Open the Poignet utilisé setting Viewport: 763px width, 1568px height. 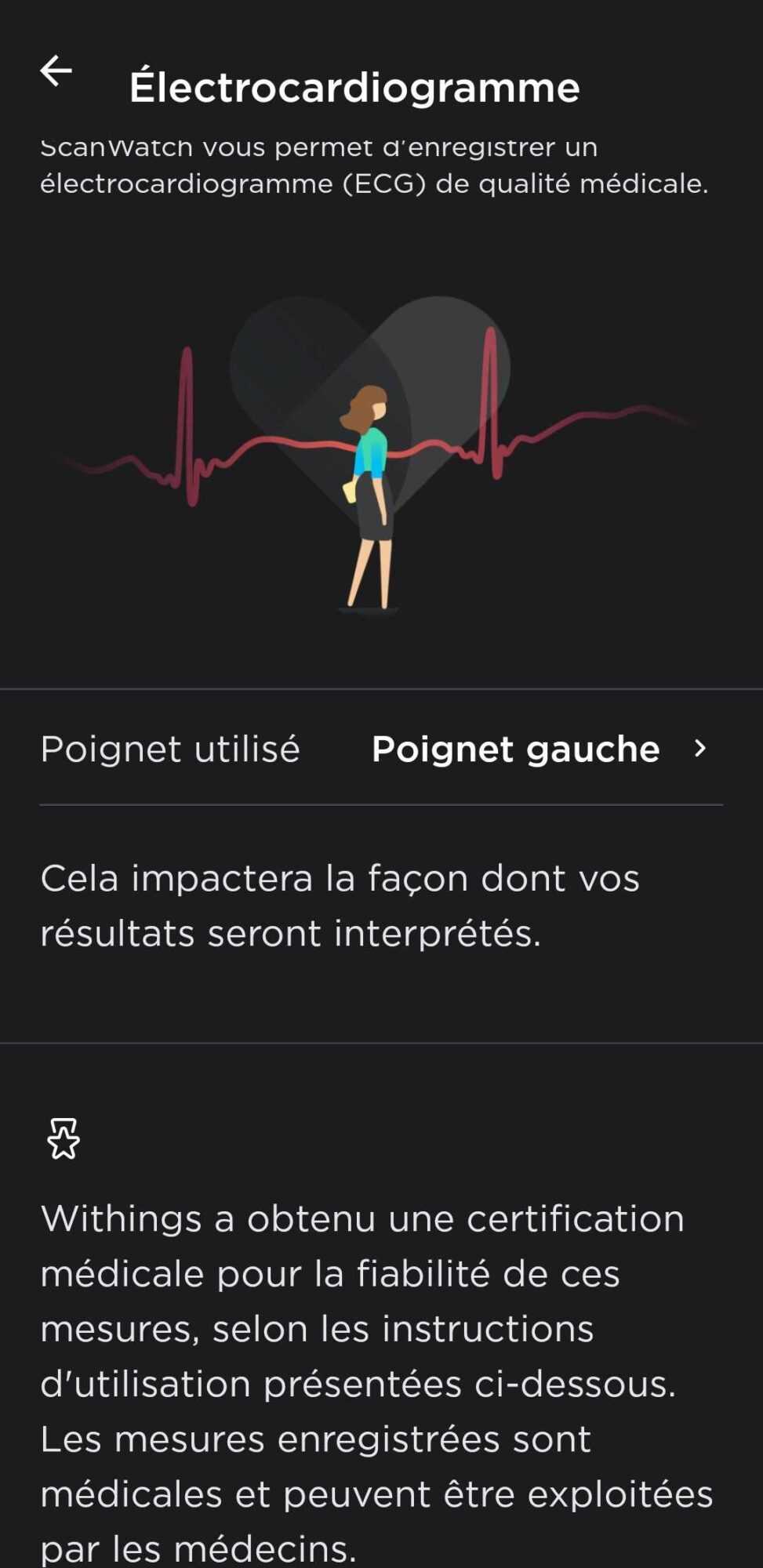(381, 749)
